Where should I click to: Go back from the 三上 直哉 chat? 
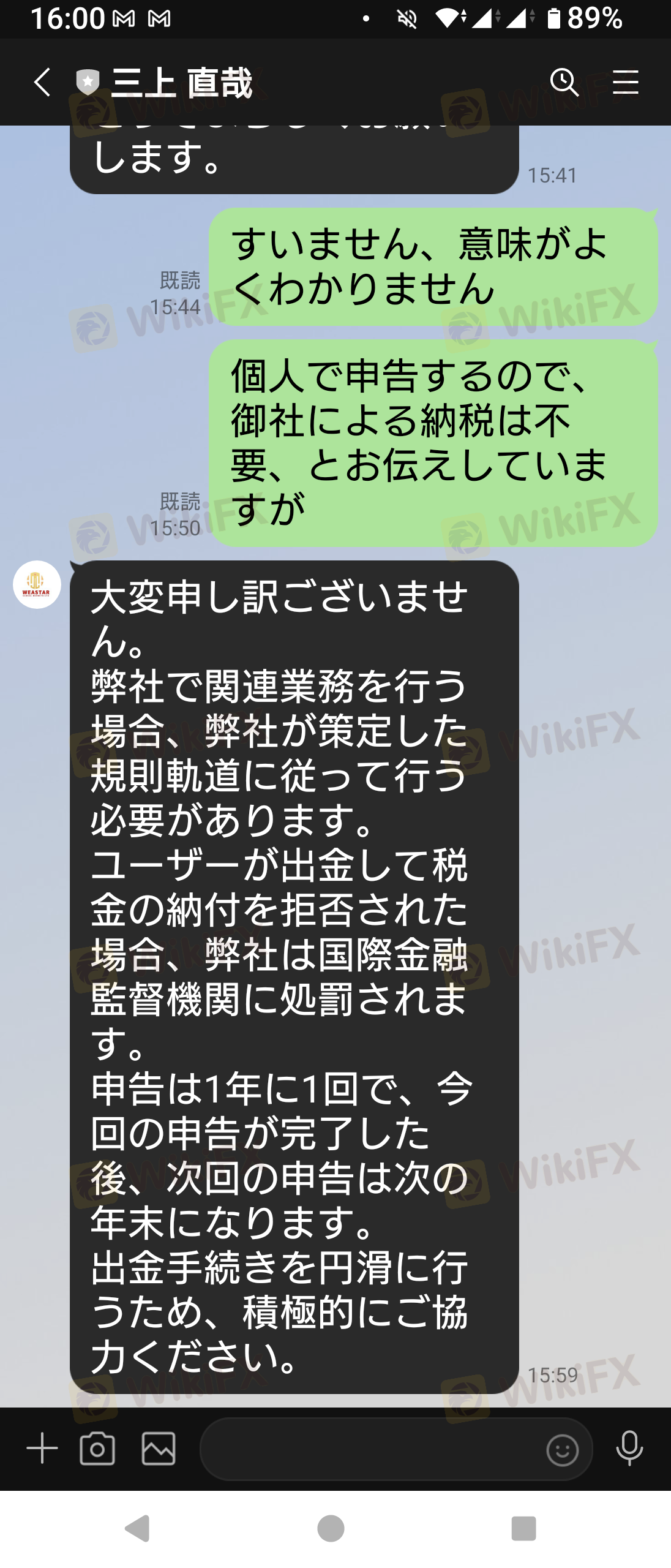tap(42, 83)
